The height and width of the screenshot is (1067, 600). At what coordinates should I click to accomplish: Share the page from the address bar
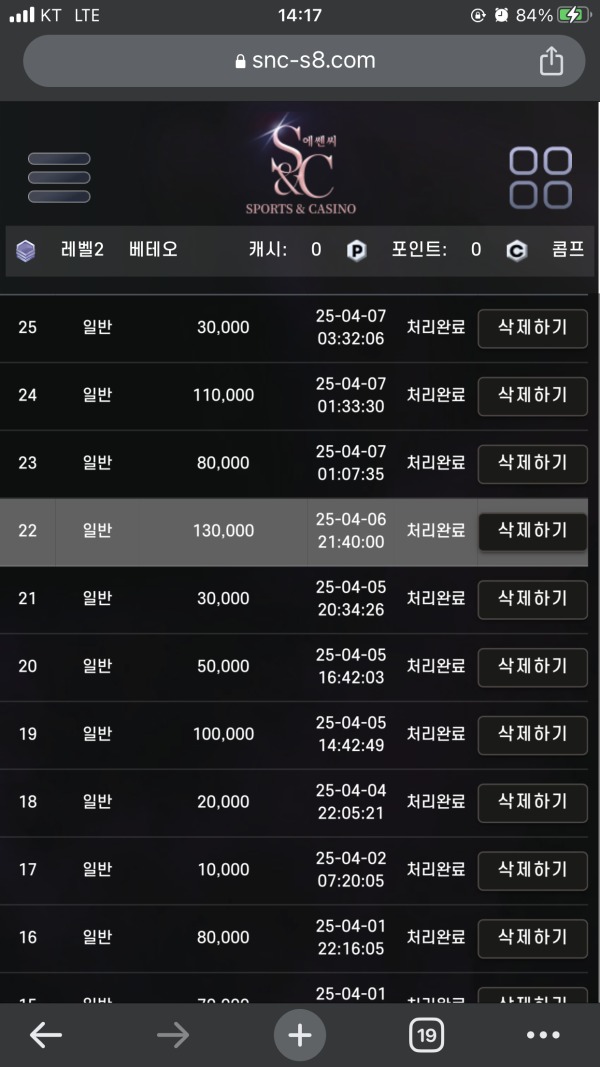click(551, 61)
